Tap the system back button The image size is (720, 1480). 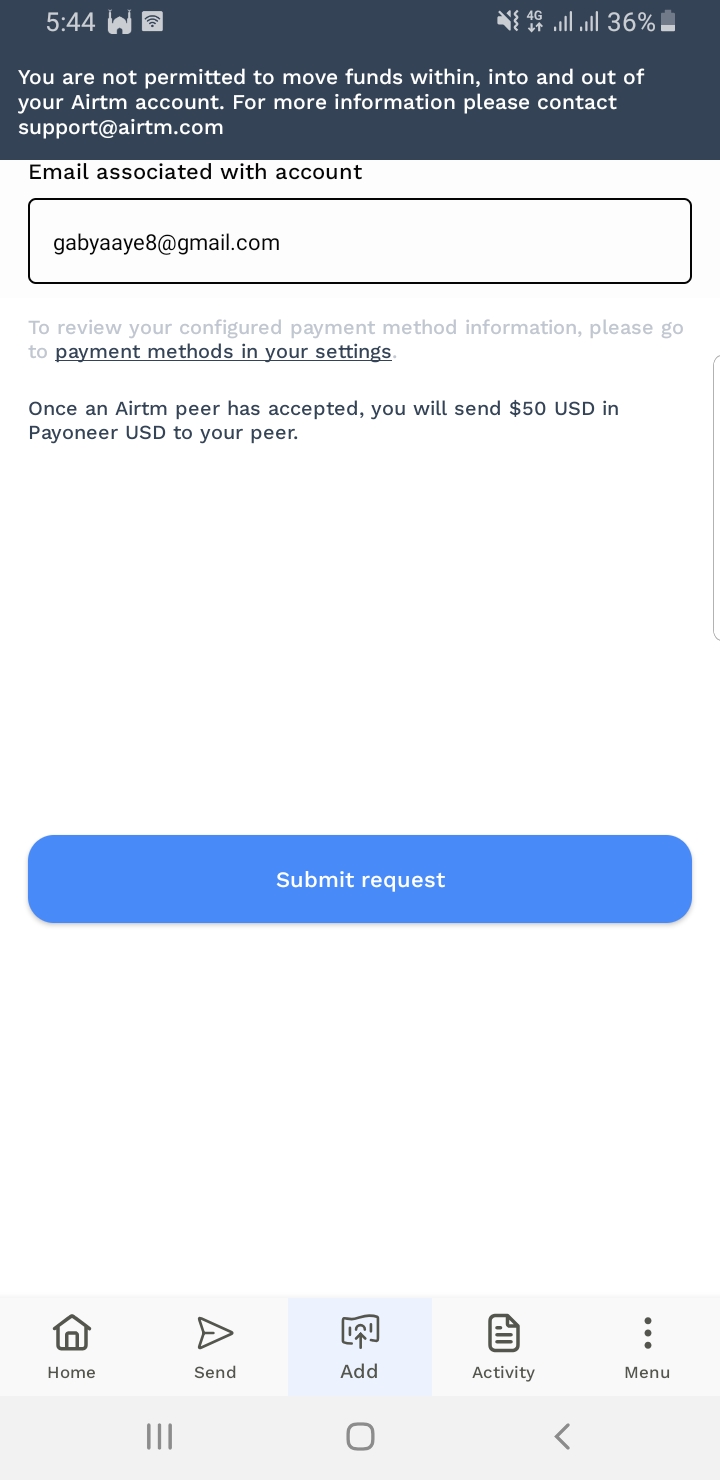pos(562,1437)
